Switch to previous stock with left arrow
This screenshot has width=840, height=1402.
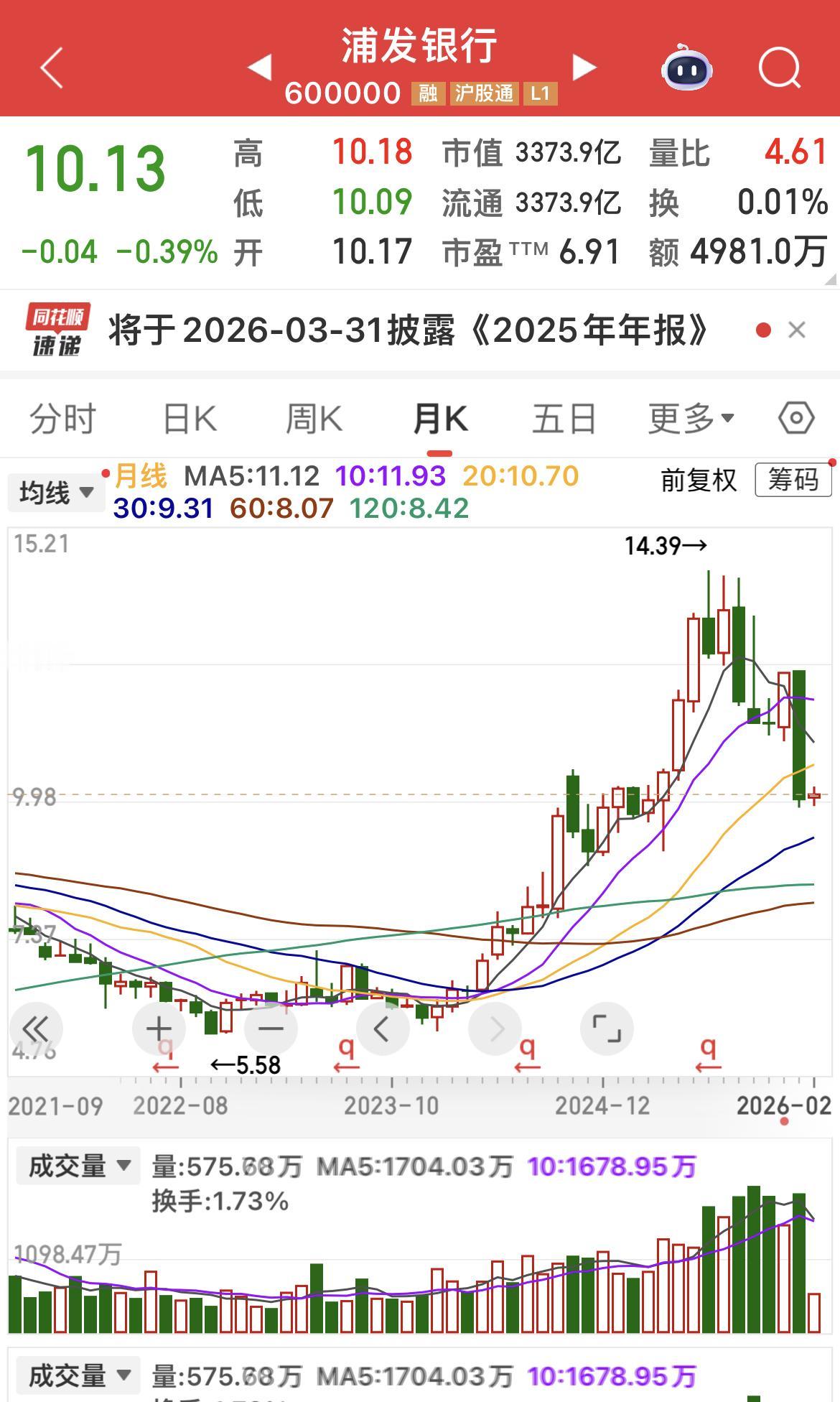(261, 68)
